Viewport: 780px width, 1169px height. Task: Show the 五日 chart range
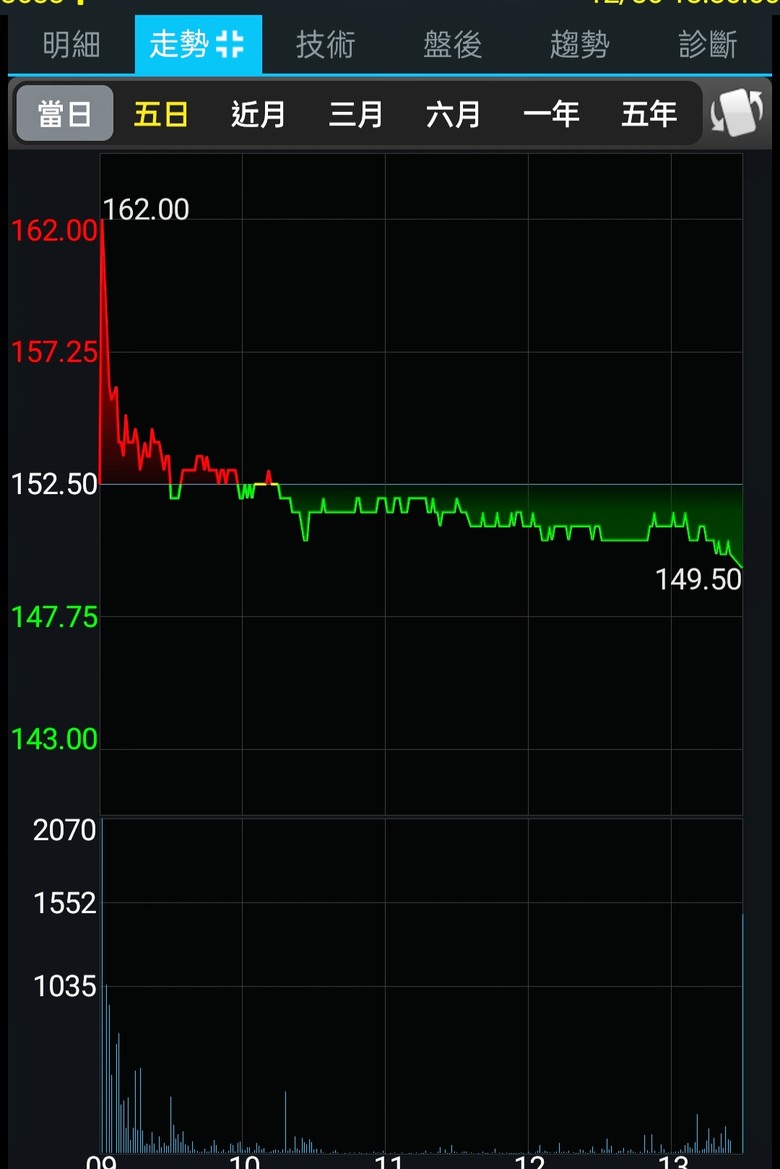pos(161,114)
